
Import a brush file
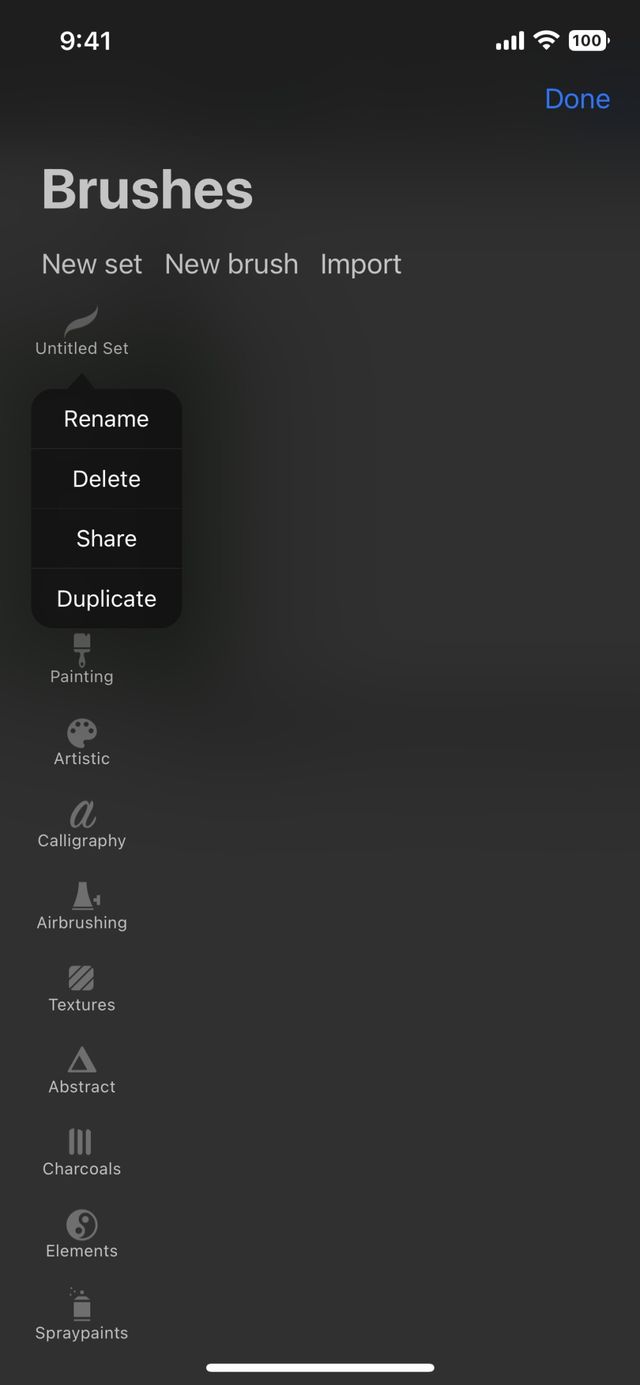click(360, 264)
